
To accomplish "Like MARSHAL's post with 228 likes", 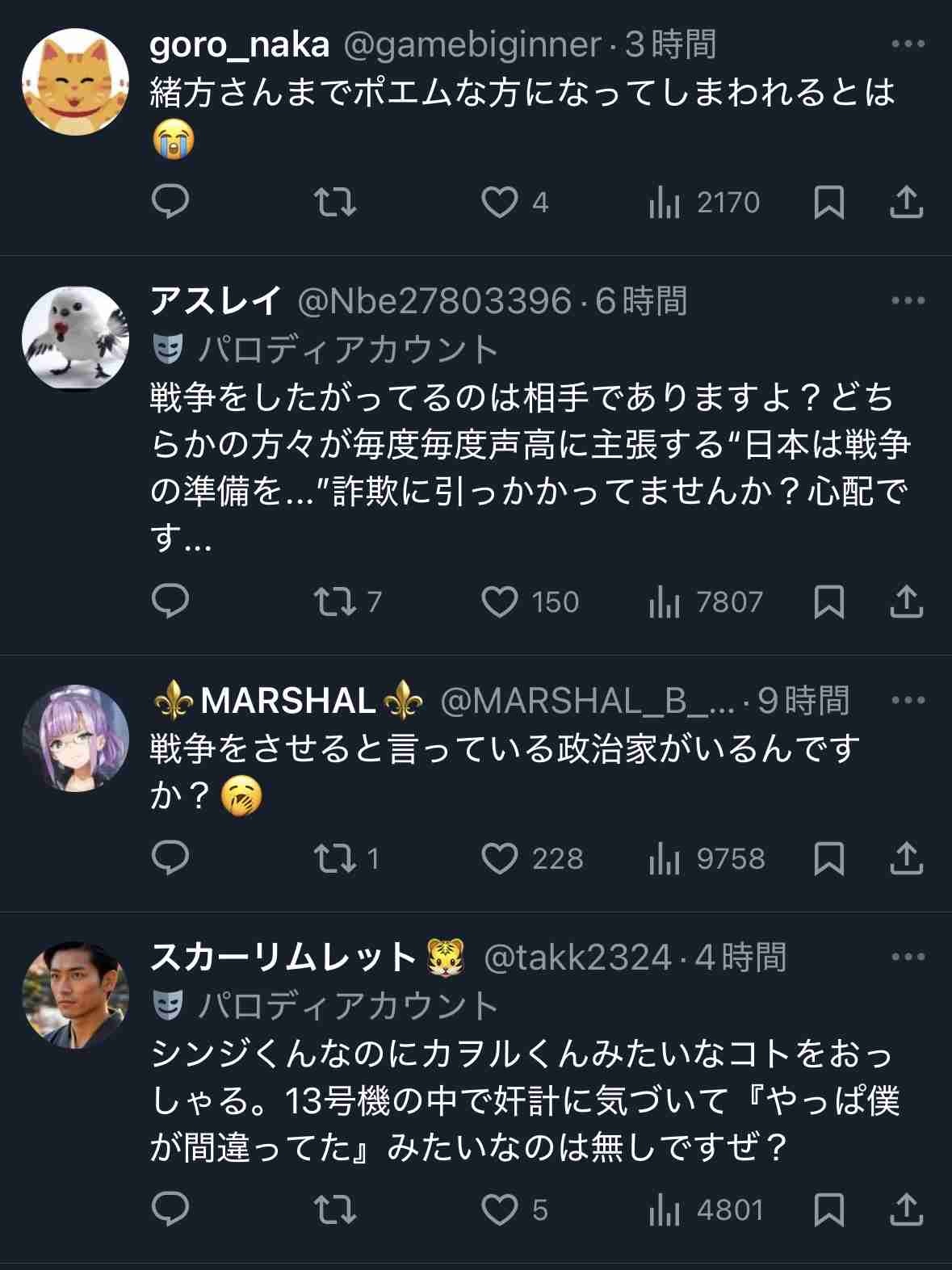I will (499, 858).
